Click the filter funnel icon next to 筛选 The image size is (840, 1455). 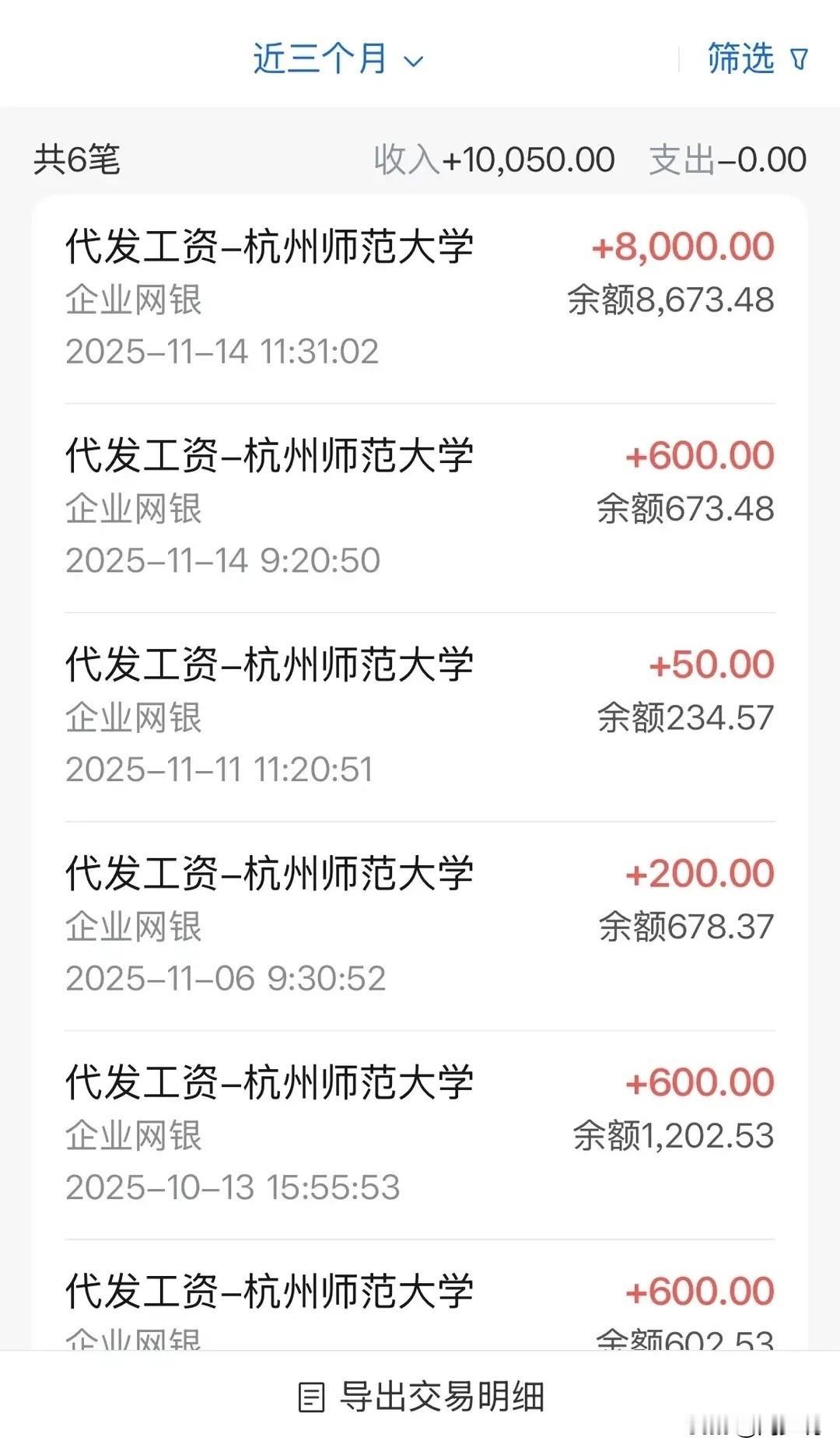800,60
